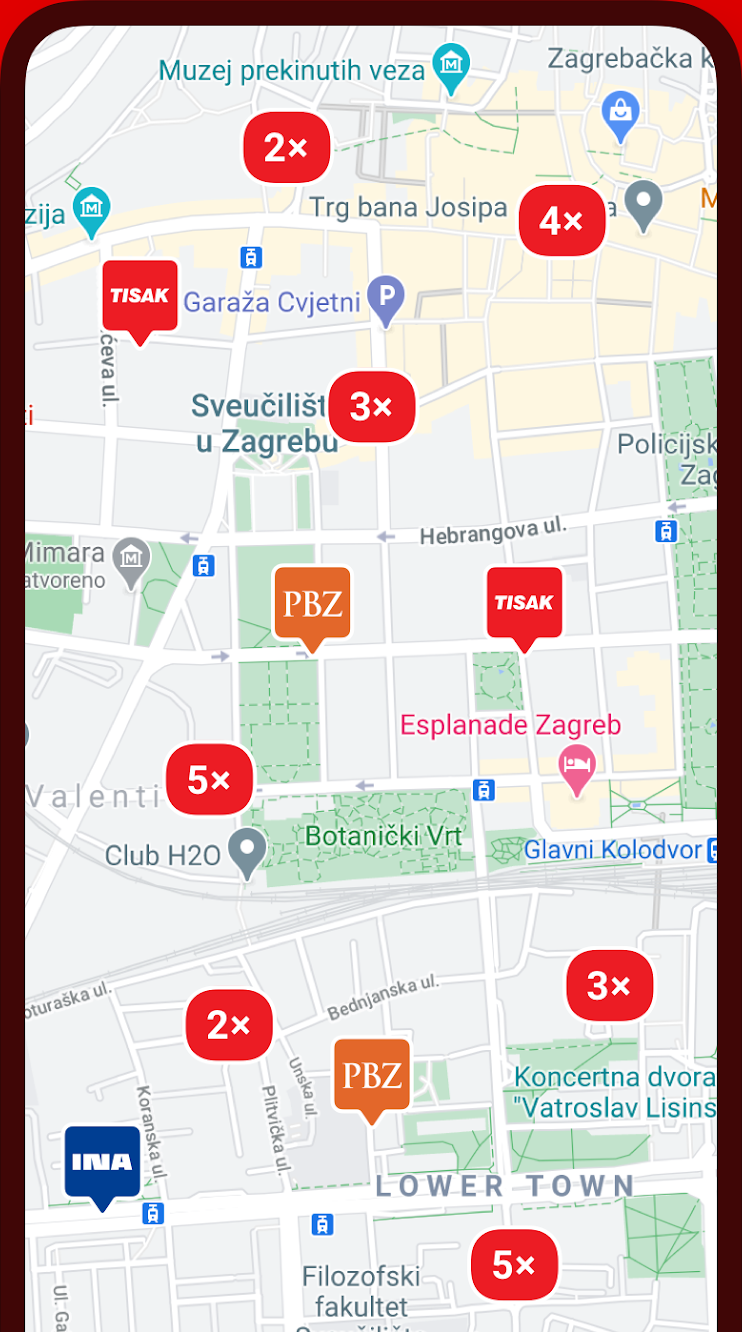Expand the 5× cluster near Club H2O
Screen dimensions: 742x1332
point(210,779)
